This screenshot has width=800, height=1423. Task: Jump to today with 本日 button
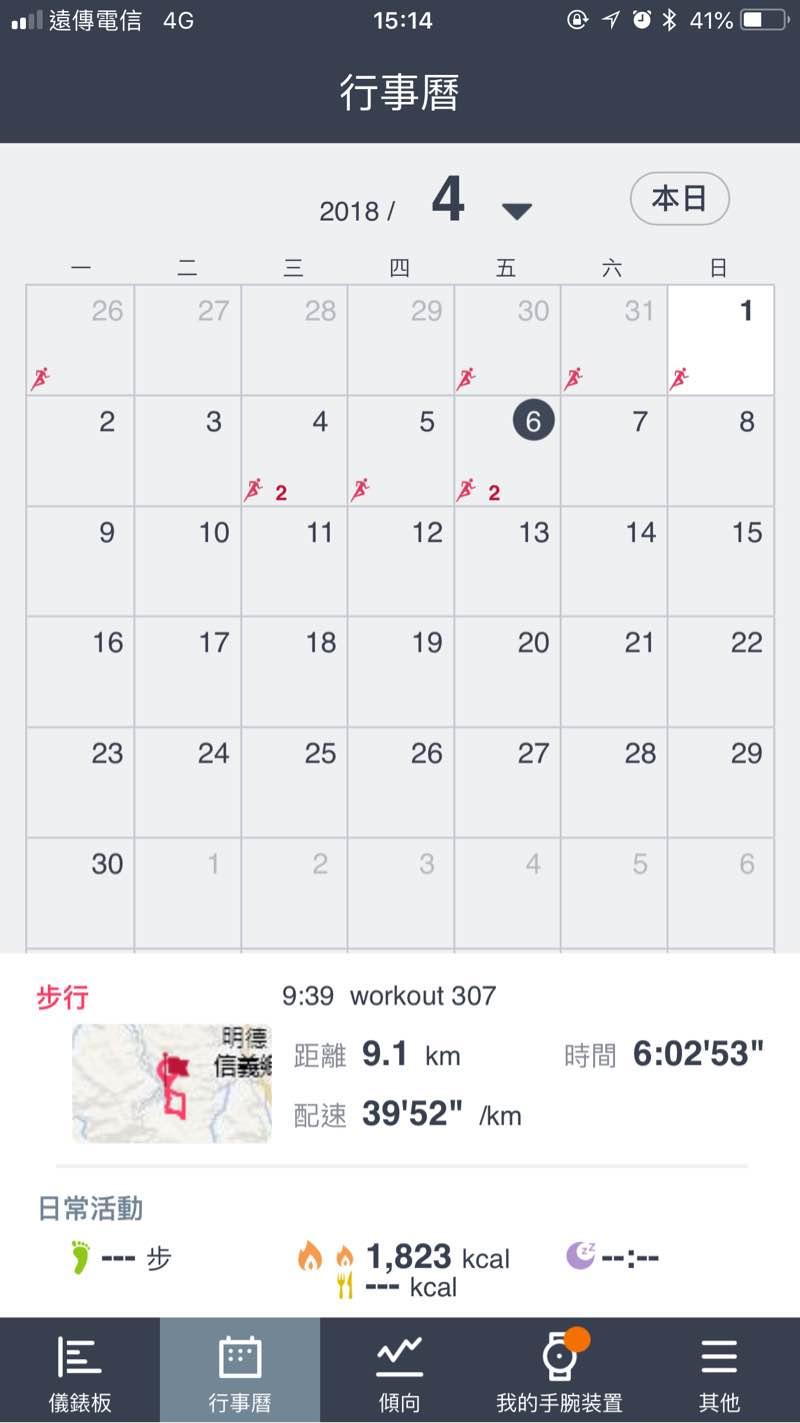[679, 200]
